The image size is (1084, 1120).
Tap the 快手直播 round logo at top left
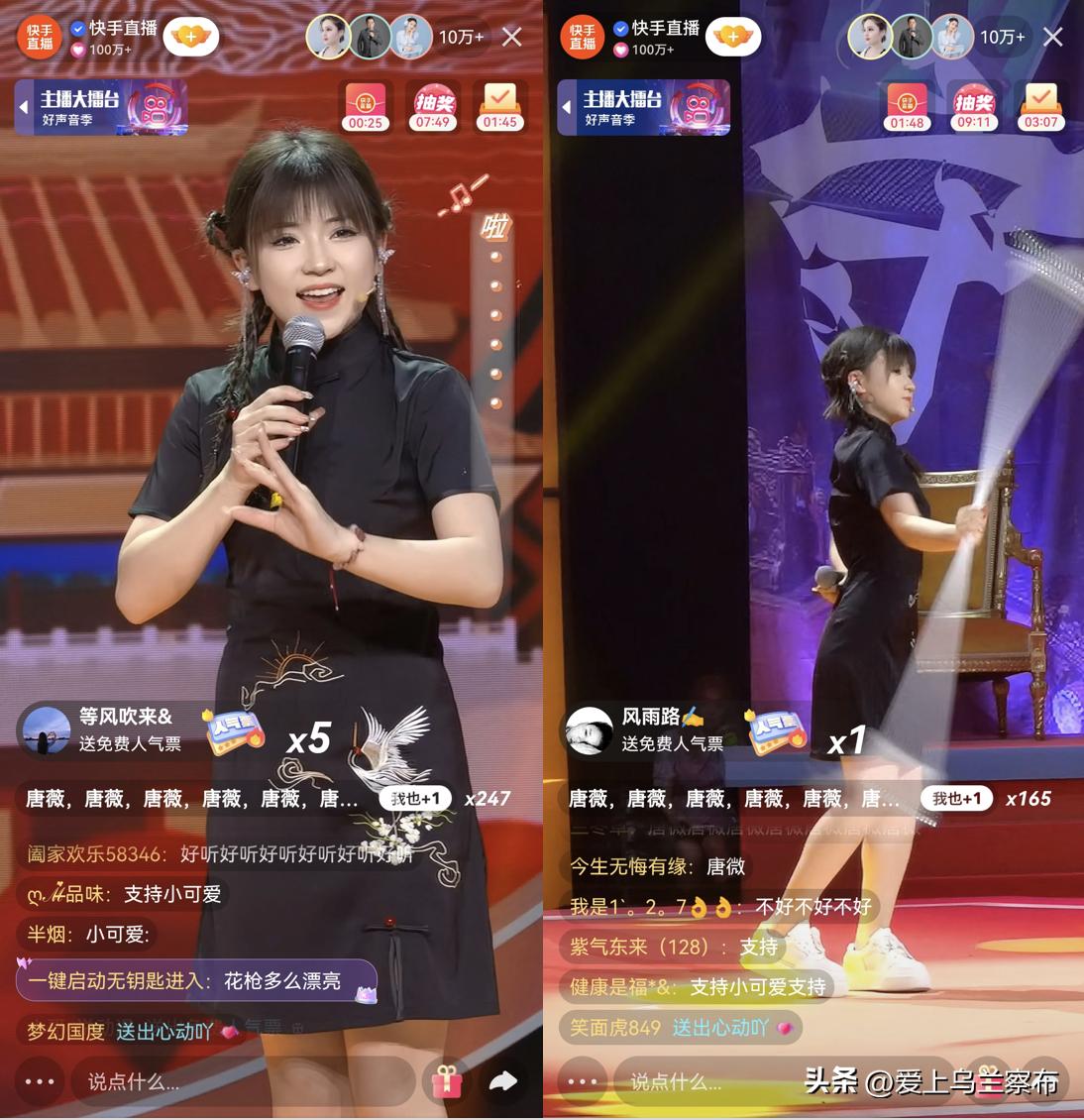click(x=40, y=36)
